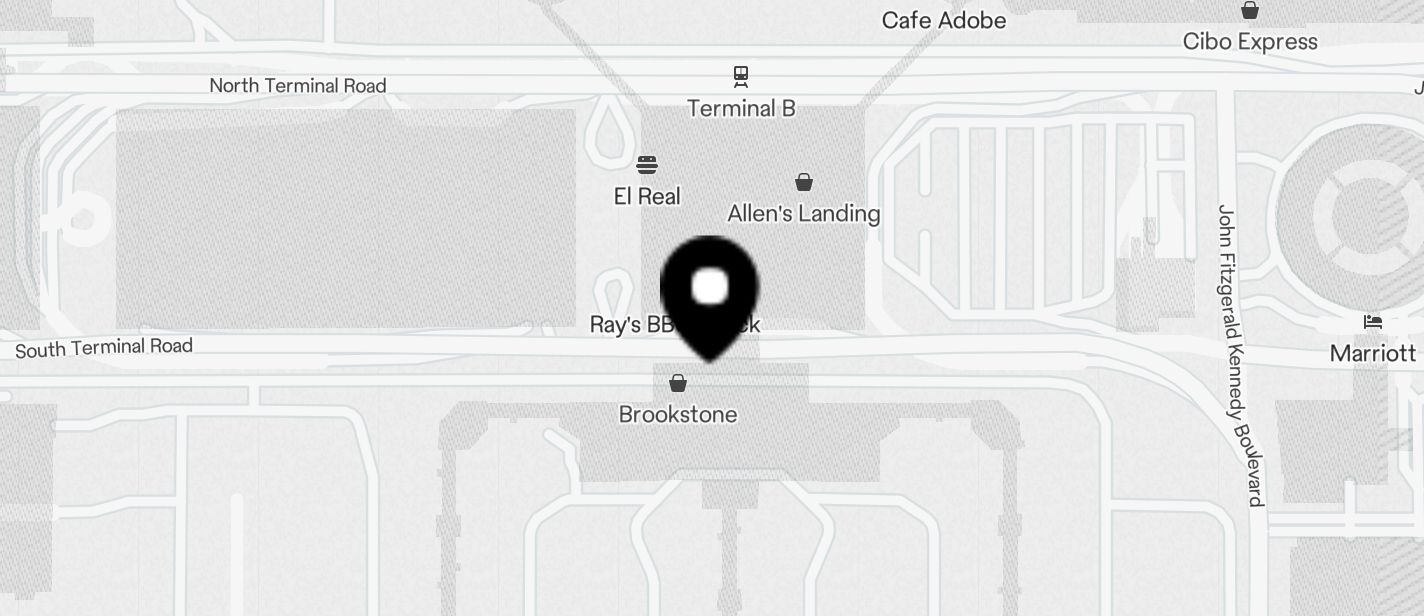Viewport: 1424px width, 616px height.
Task: Open the Terminal B train station marker
Action: pyautogui.click(x=741, y=77)
